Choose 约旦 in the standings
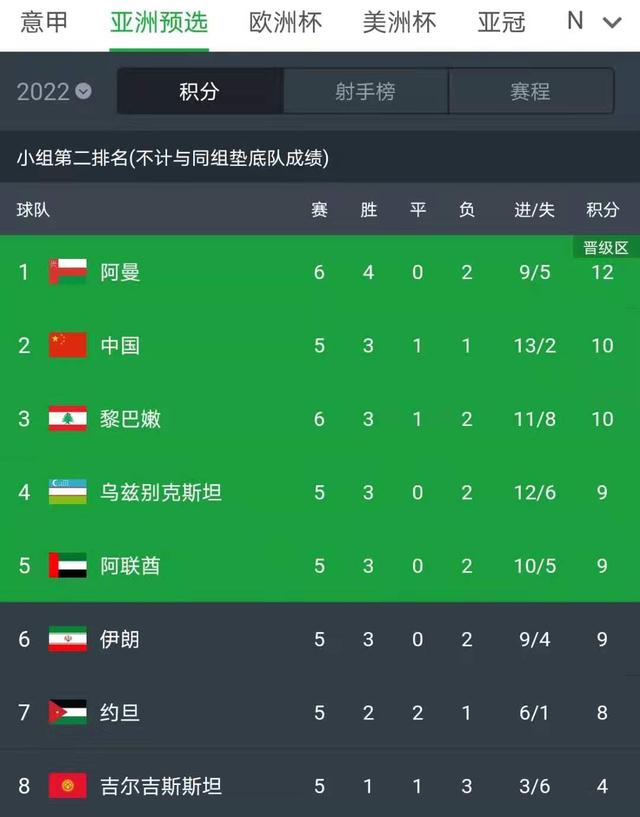This screenshot has height=817, width=640. click(120, 713)
